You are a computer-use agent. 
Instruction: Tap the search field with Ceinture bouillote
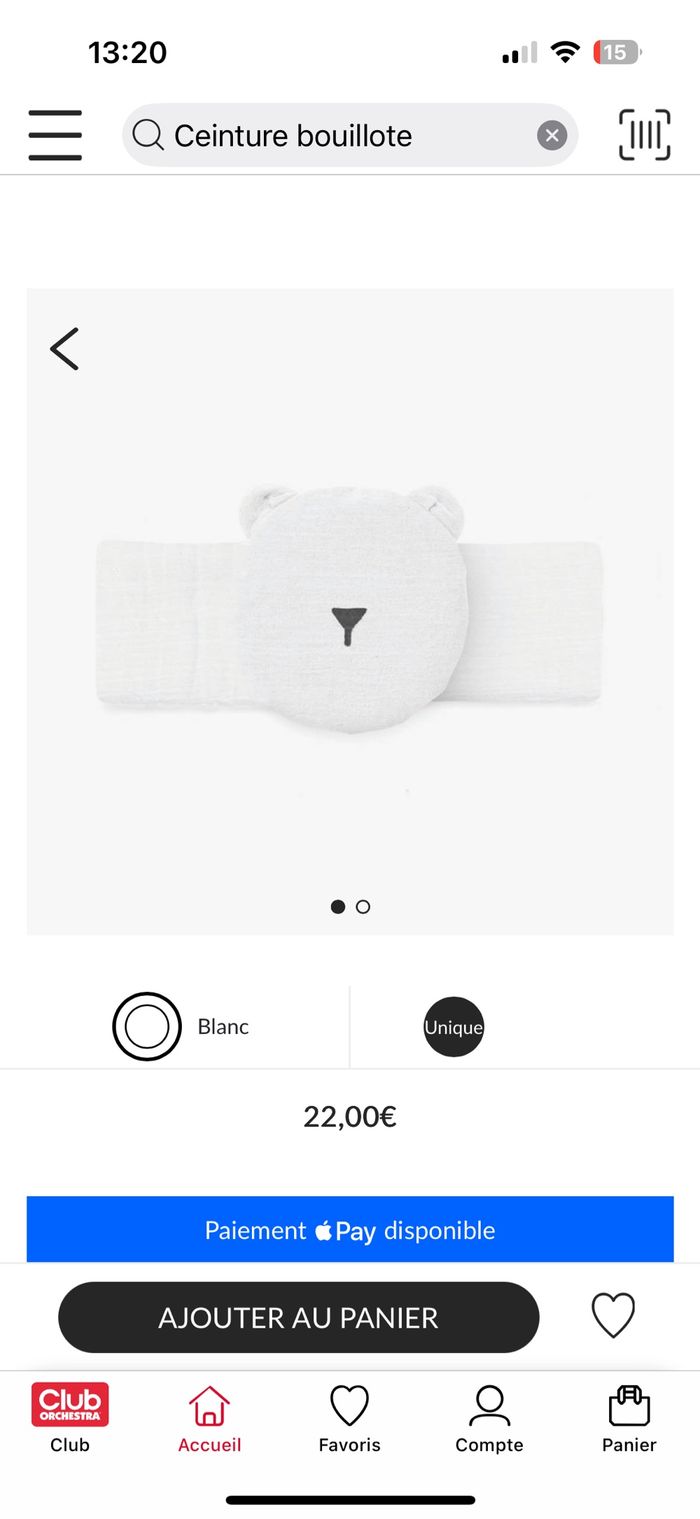point(330,135)
